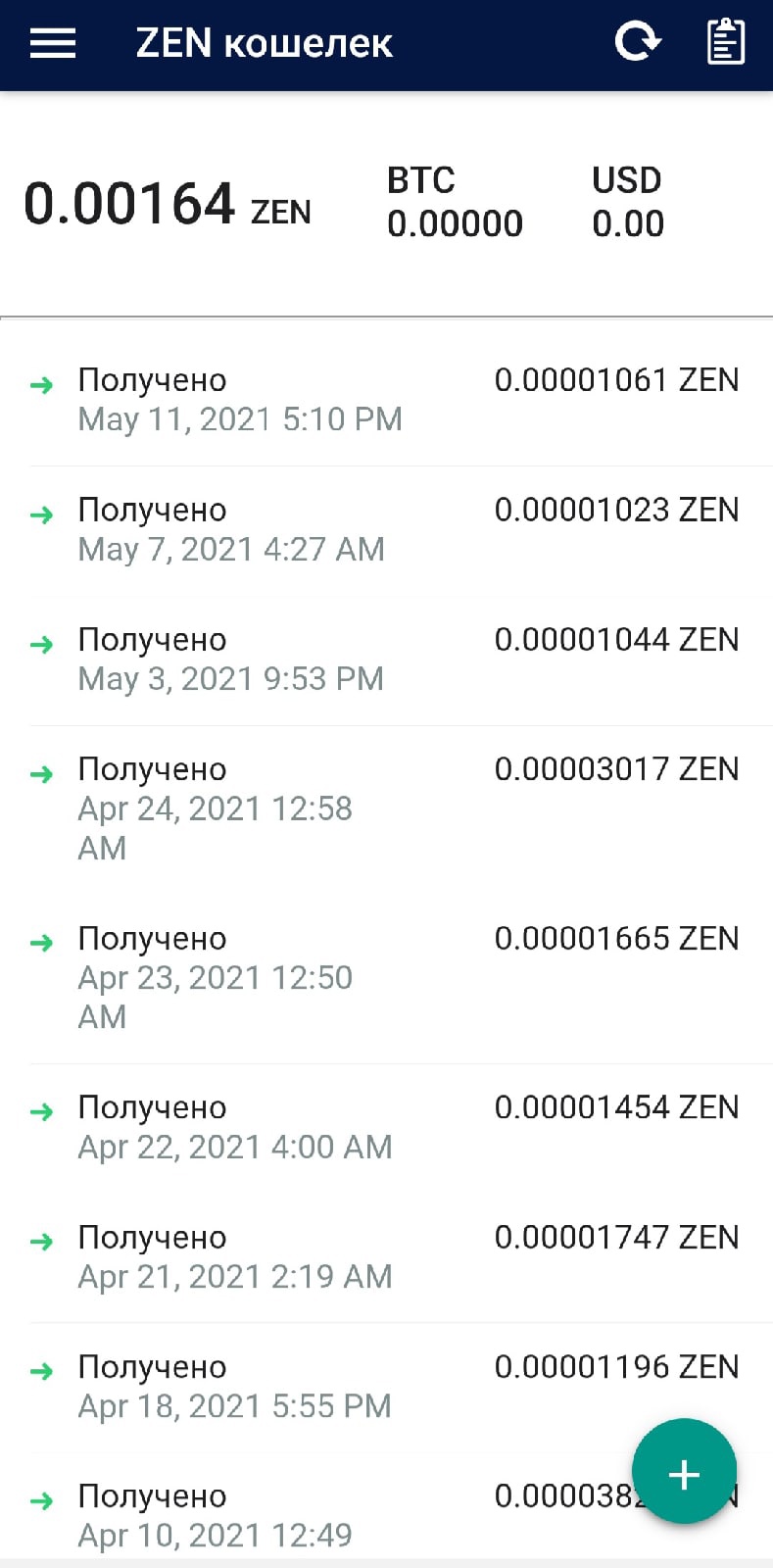Open the Apr 18, 2021 5:55 PM transaction
The image size is (773, 1568).
[x=386, y=1388]
